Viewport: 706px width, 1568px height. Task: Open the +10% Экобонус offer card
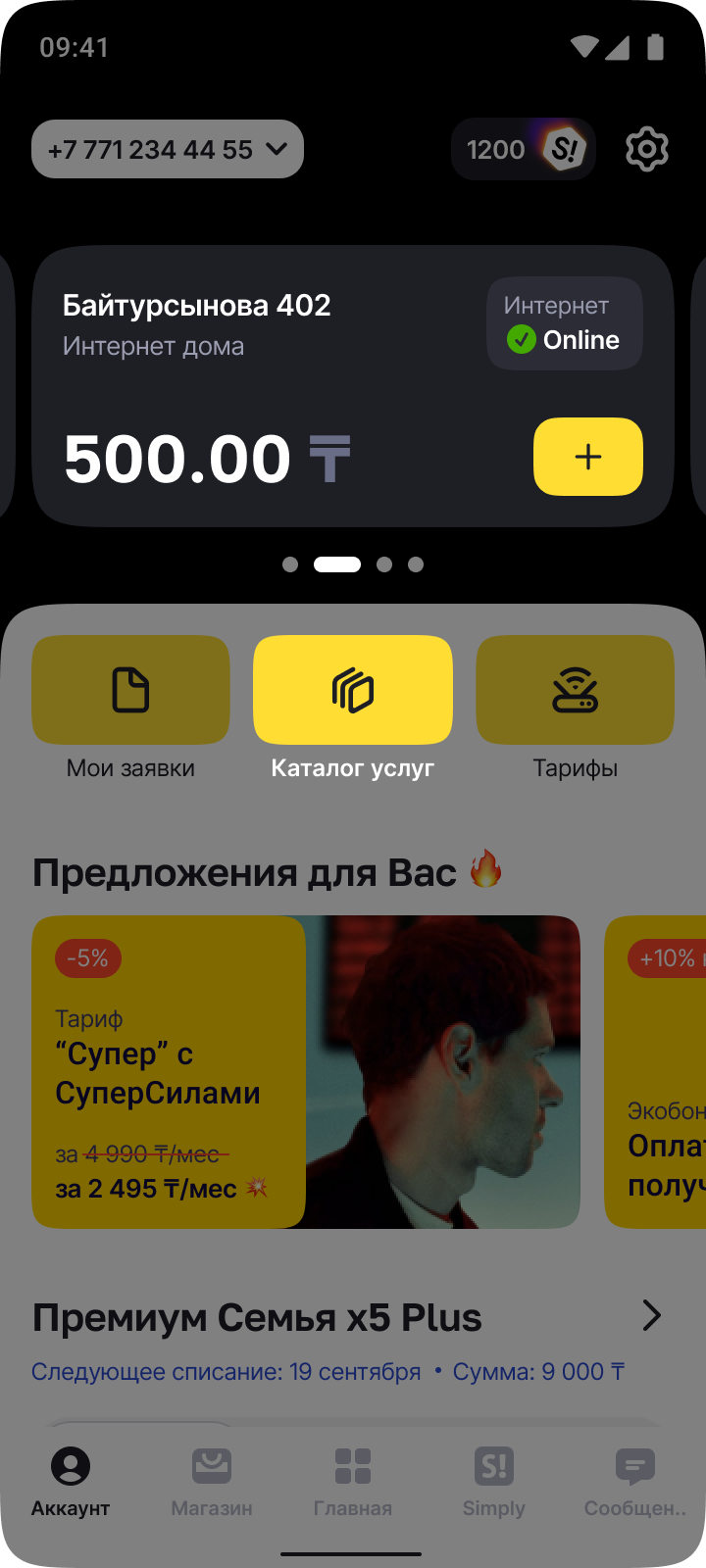click(x=657, y=1071)
